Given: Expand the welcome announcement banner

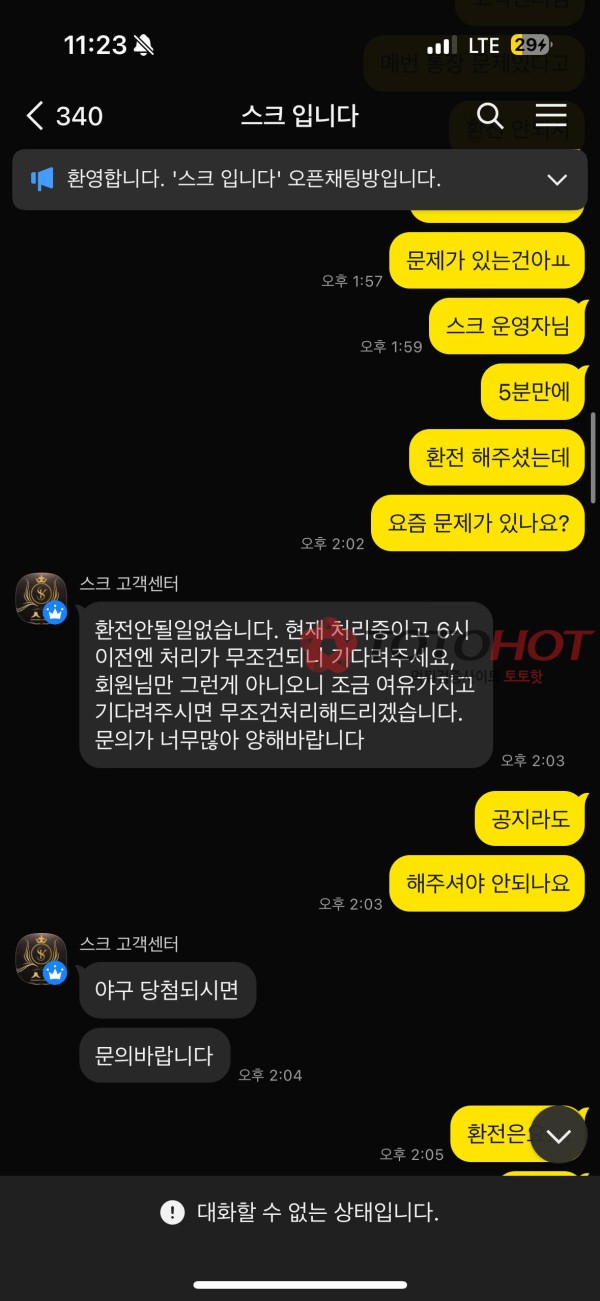Looking at the screenshot, I should (557, 180).
